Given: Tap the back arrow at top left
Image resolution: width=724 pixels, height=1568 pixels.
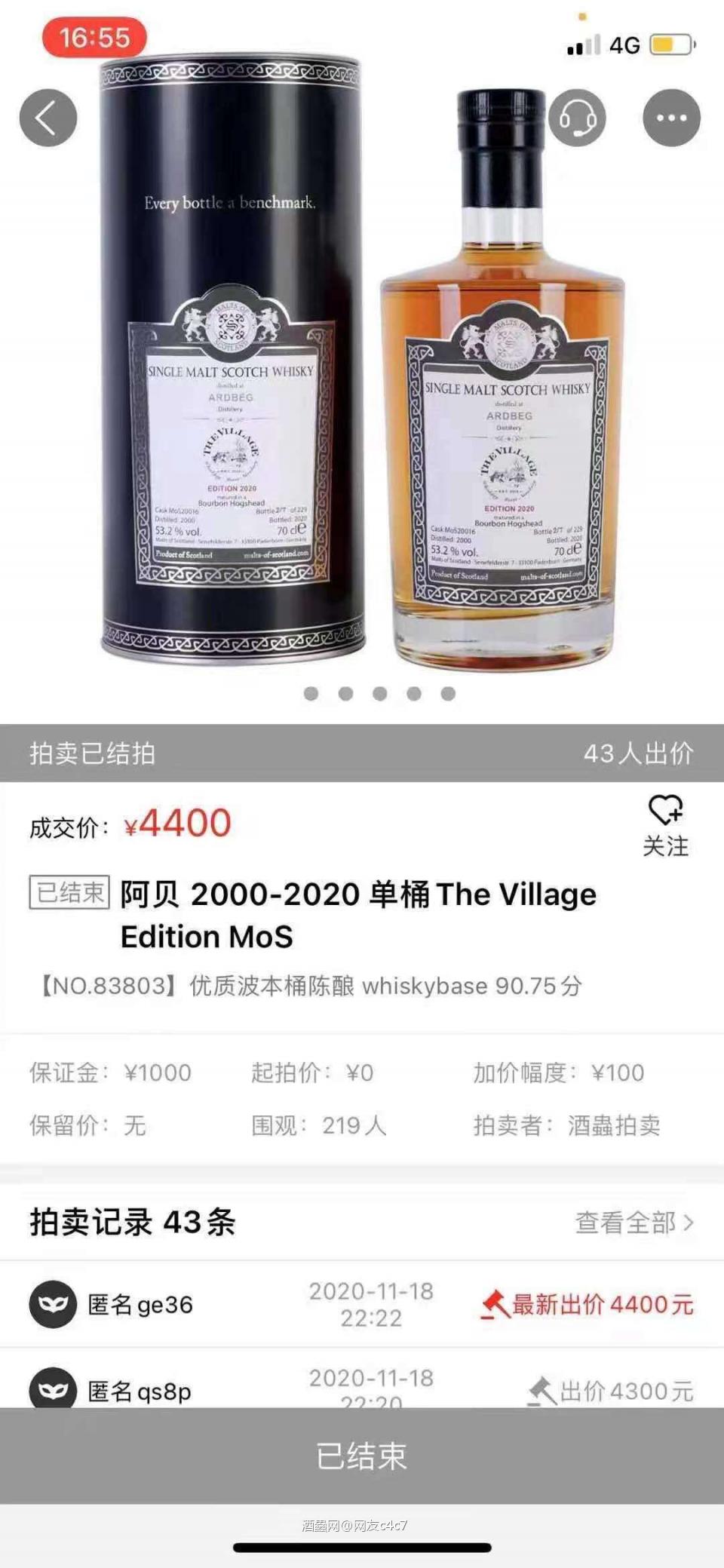Looking at the screenshot, I should pos(48,118).
